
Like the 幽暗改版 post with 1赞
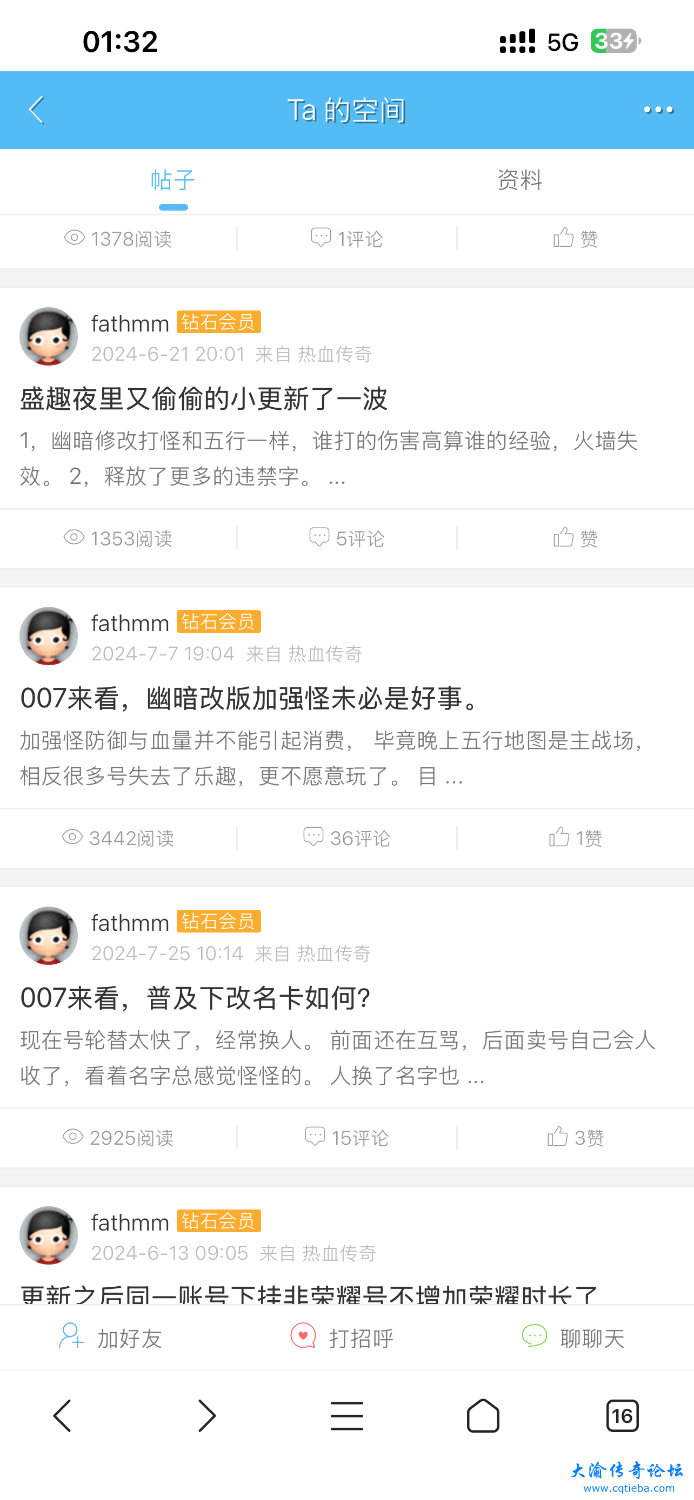tap(576, 838)
